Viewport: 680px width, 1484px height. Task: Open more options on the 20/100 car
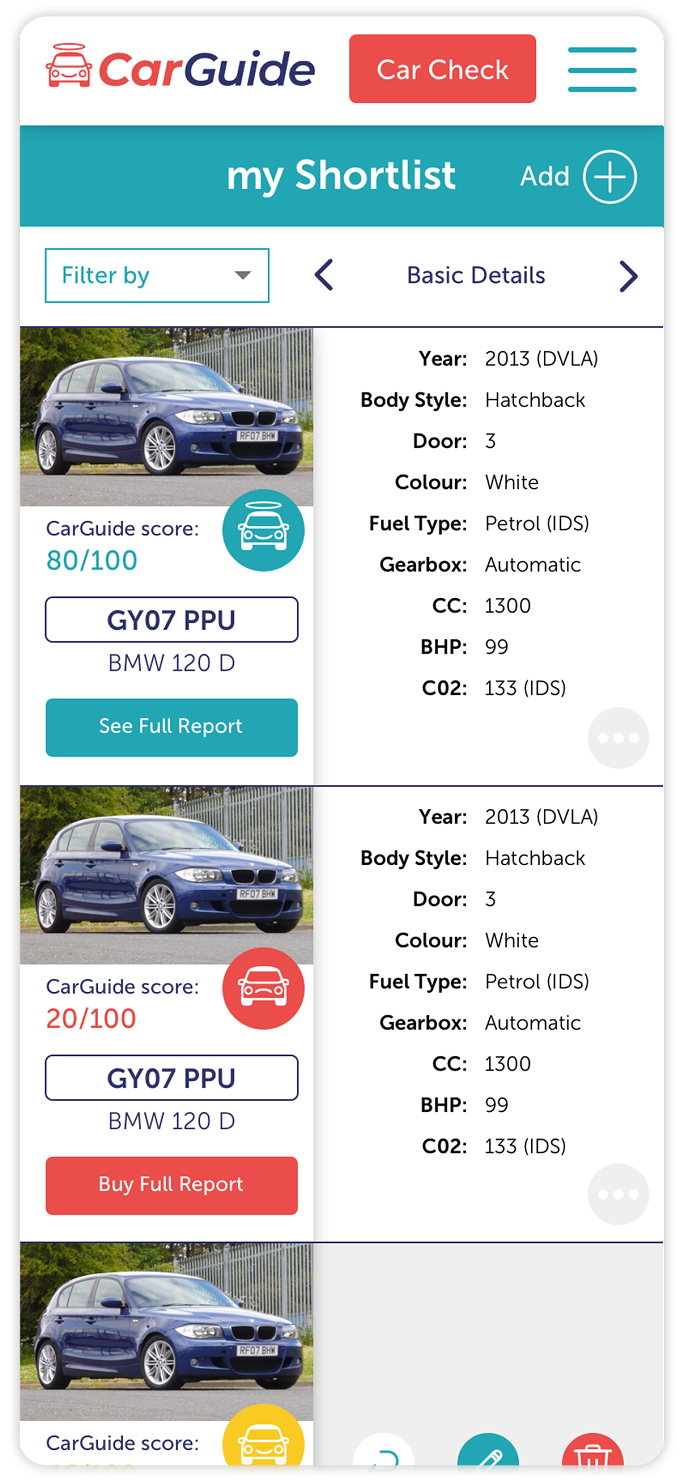click(618, 1195)
